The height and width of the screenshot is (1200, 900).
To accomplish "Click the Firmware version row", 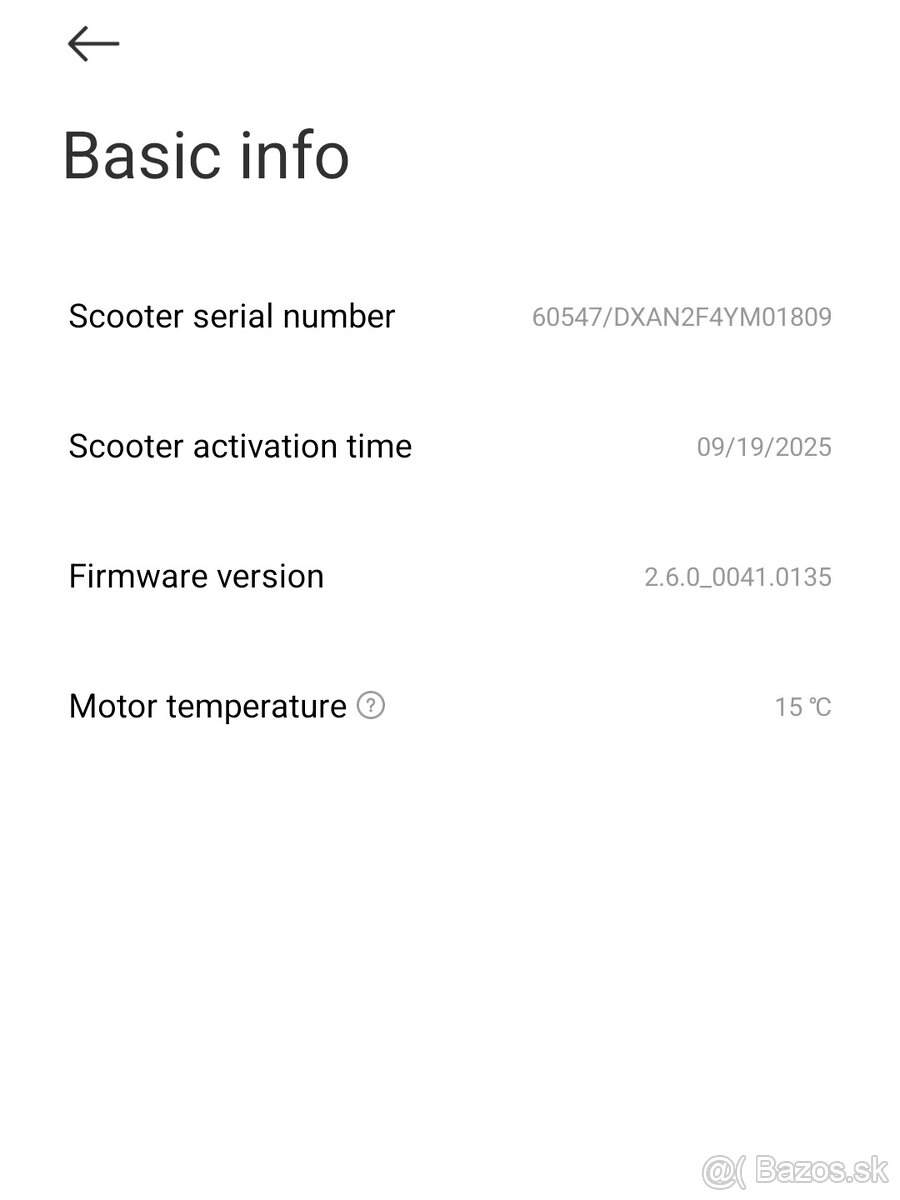I will pyautogui.click(x=450, y=576).
